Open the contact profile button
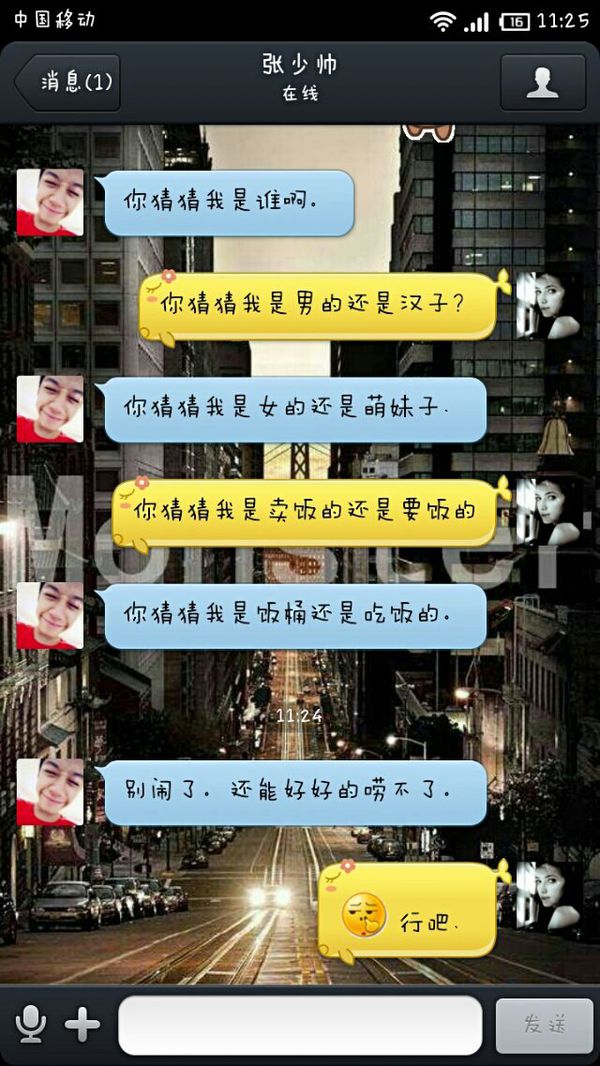The width and height of the screenshot is (600, 1066). (542, 82)
